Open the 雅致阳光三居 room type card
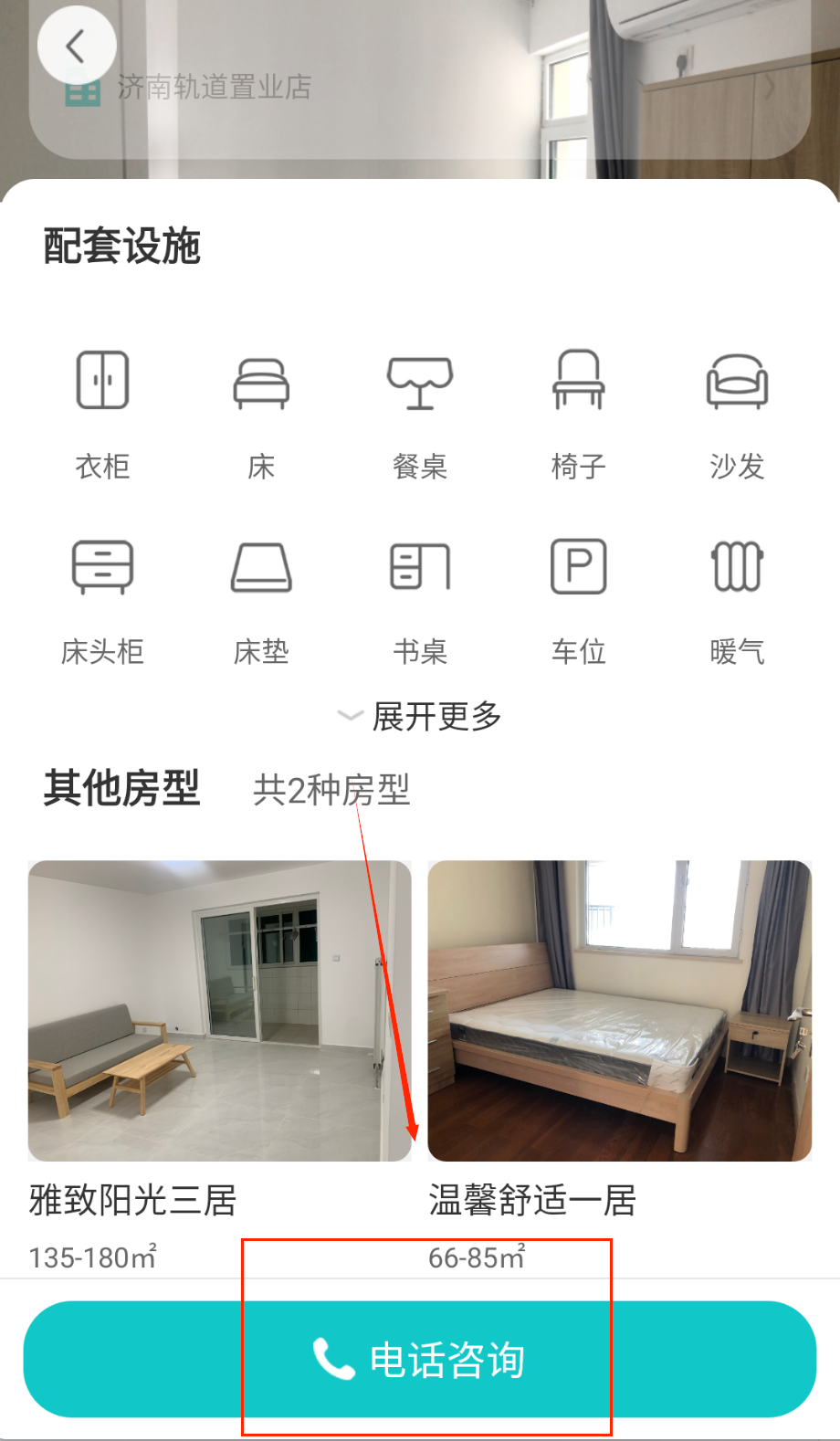 pyautogui.click(x=219, y=1011)
